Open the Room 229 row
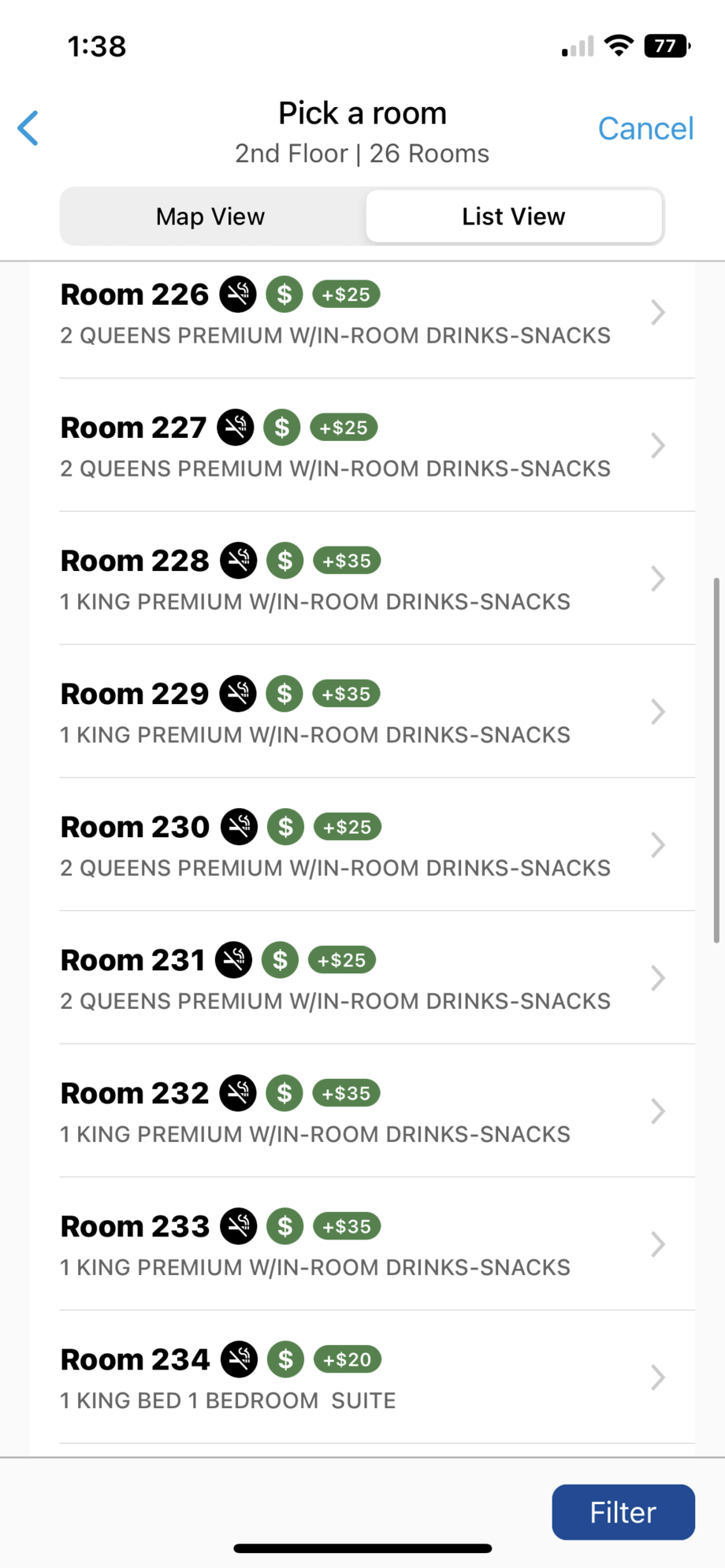 tap(362, 713)
